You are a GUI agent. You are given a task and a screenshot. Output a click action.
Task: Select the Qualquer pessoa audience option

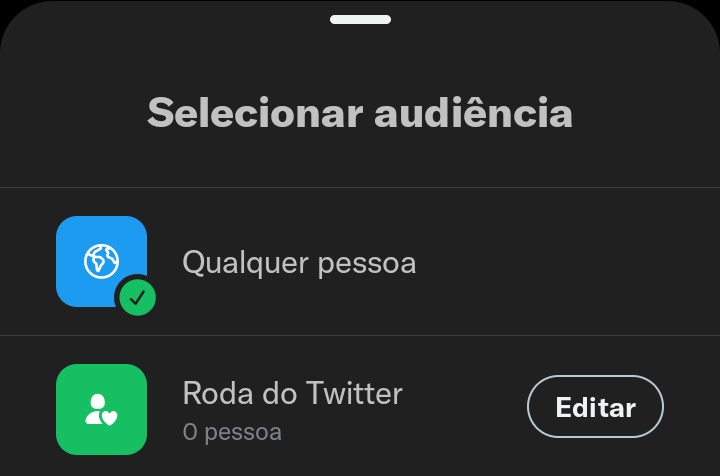[360, 262]
